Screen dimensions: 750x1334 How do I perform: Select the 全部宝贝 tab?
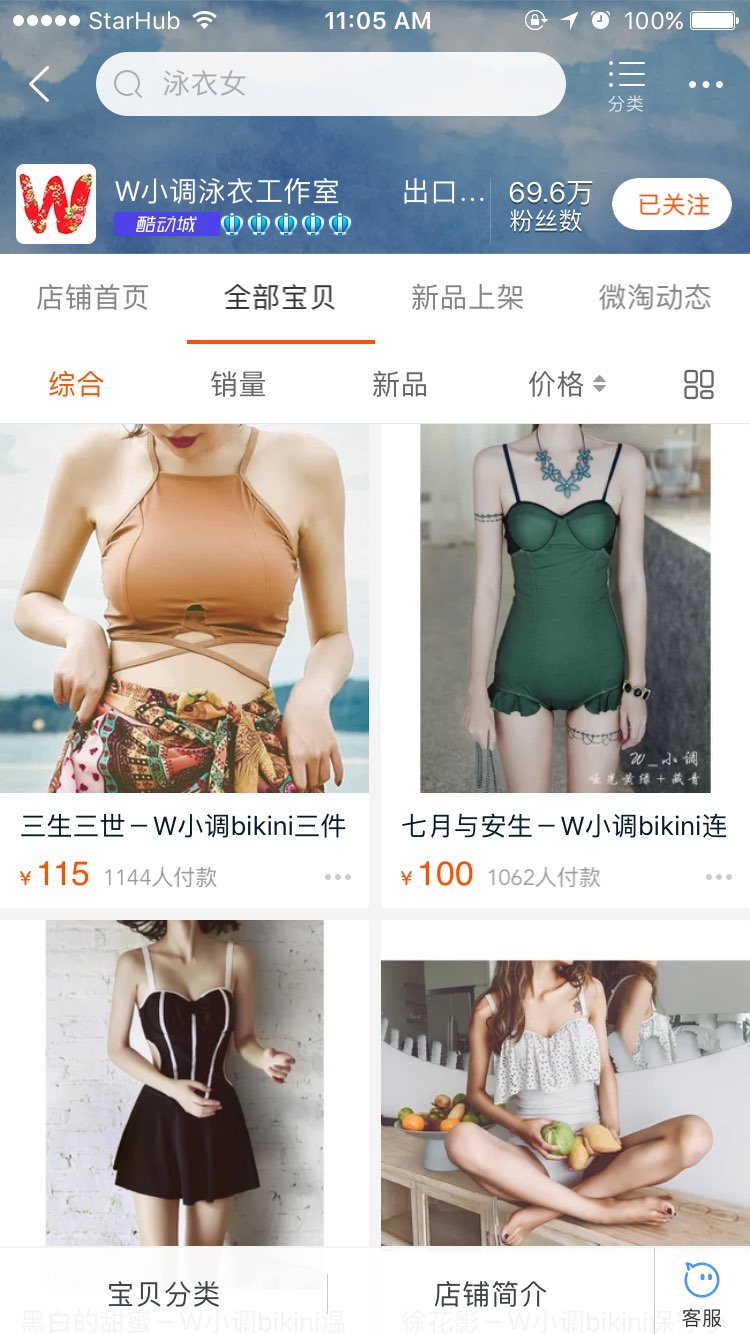tap(280, 298)
